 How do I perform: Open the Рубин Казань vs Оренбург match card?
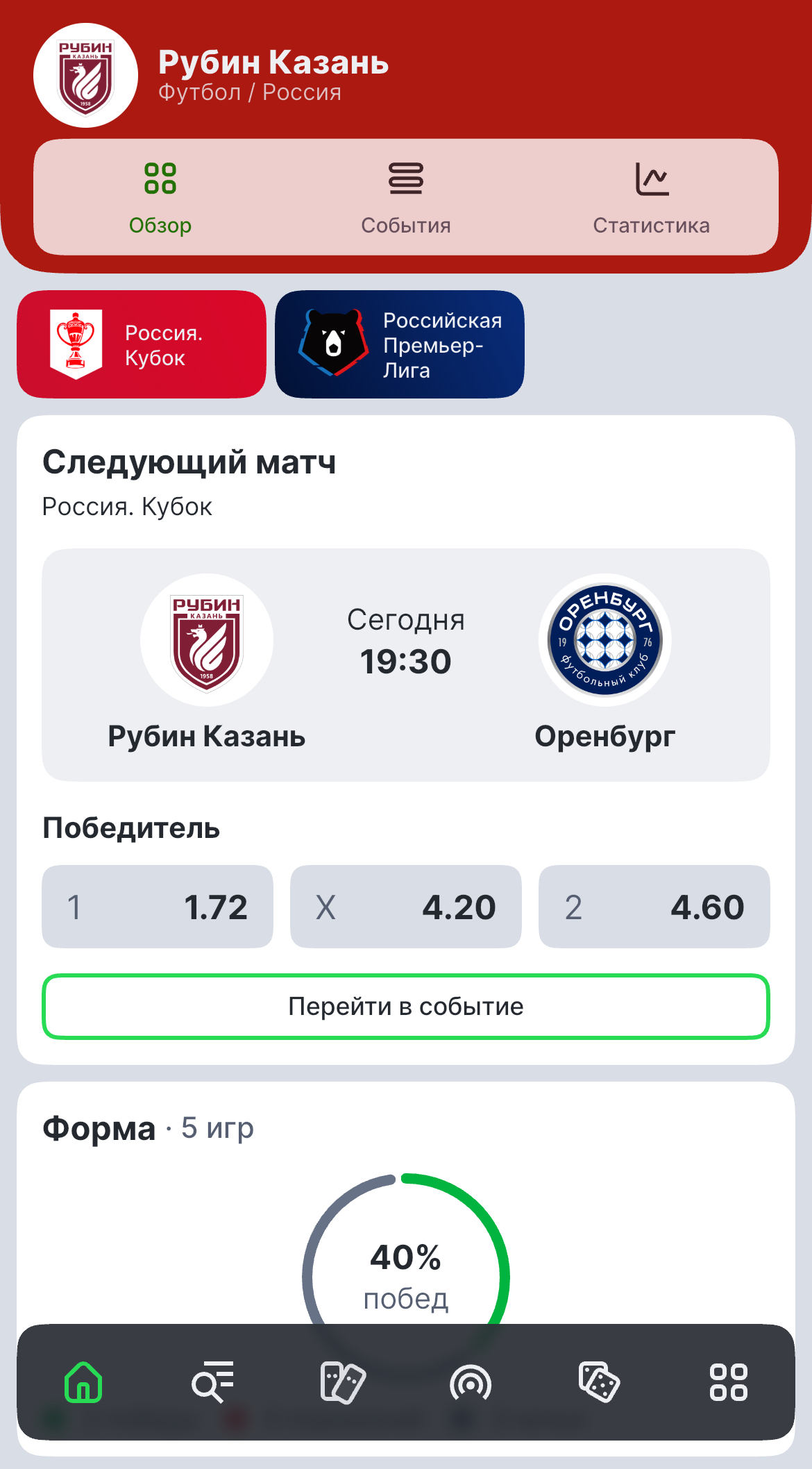tap(406, 665)
